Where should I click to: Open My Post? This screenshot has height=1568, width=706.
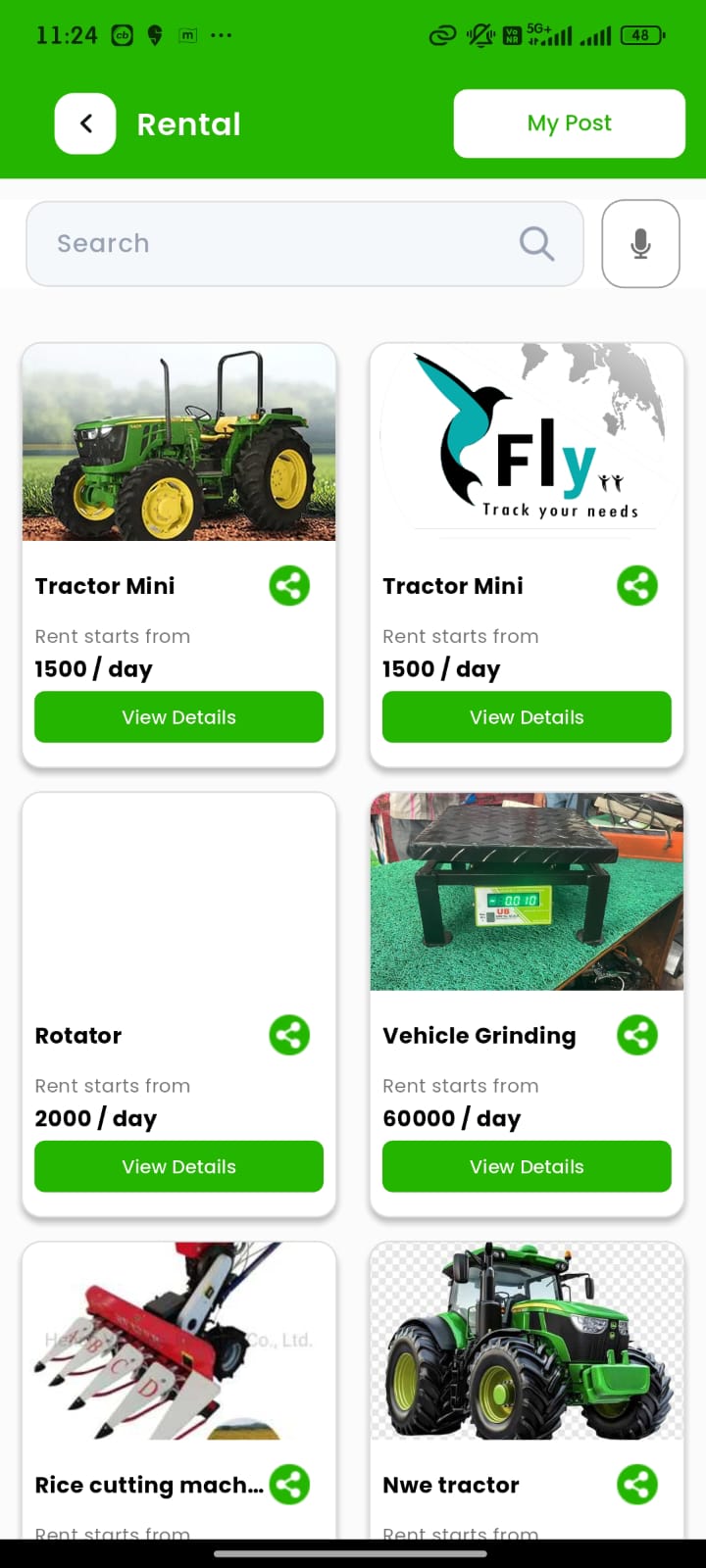point(569,123)
